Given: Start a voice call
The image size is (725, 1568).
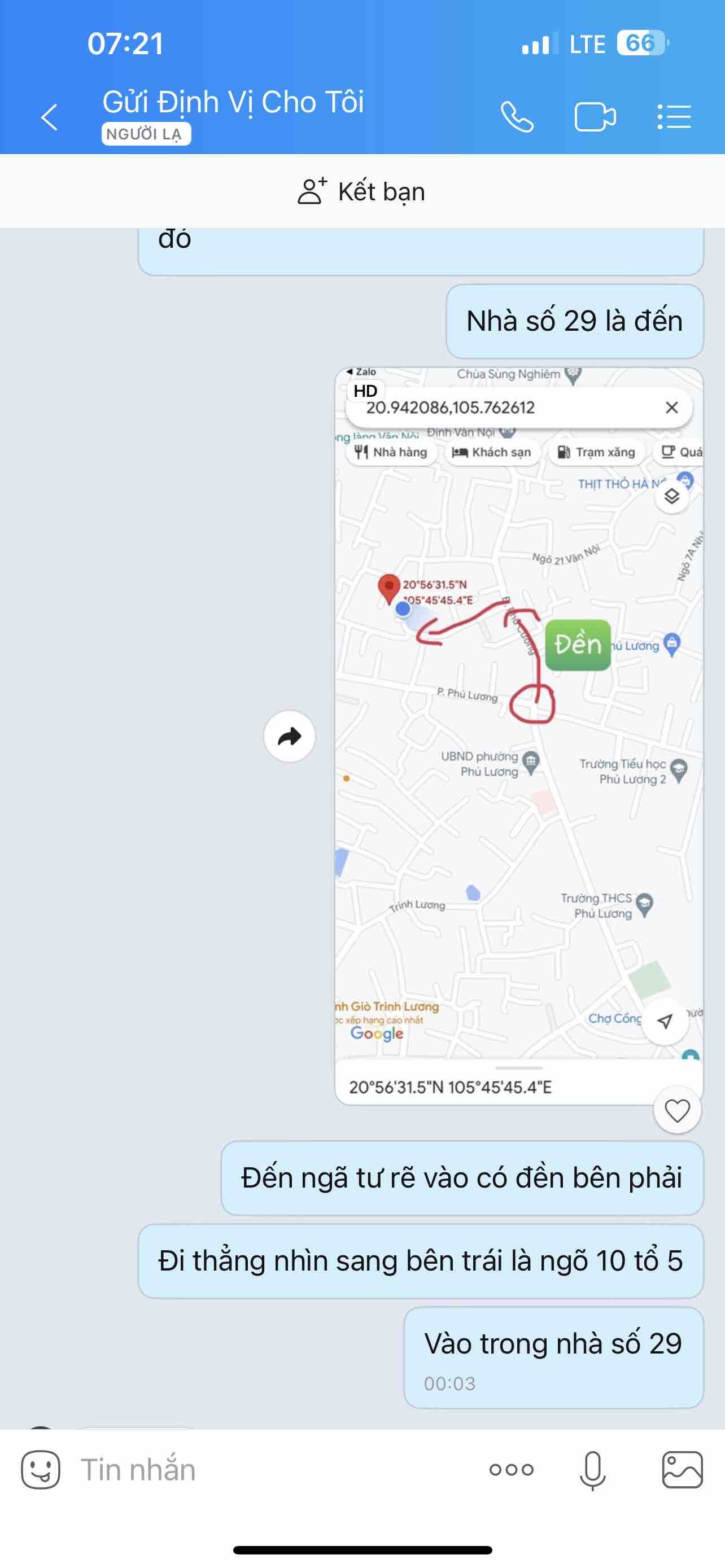Looking at the screenshot, I should [x=517, y=117].
